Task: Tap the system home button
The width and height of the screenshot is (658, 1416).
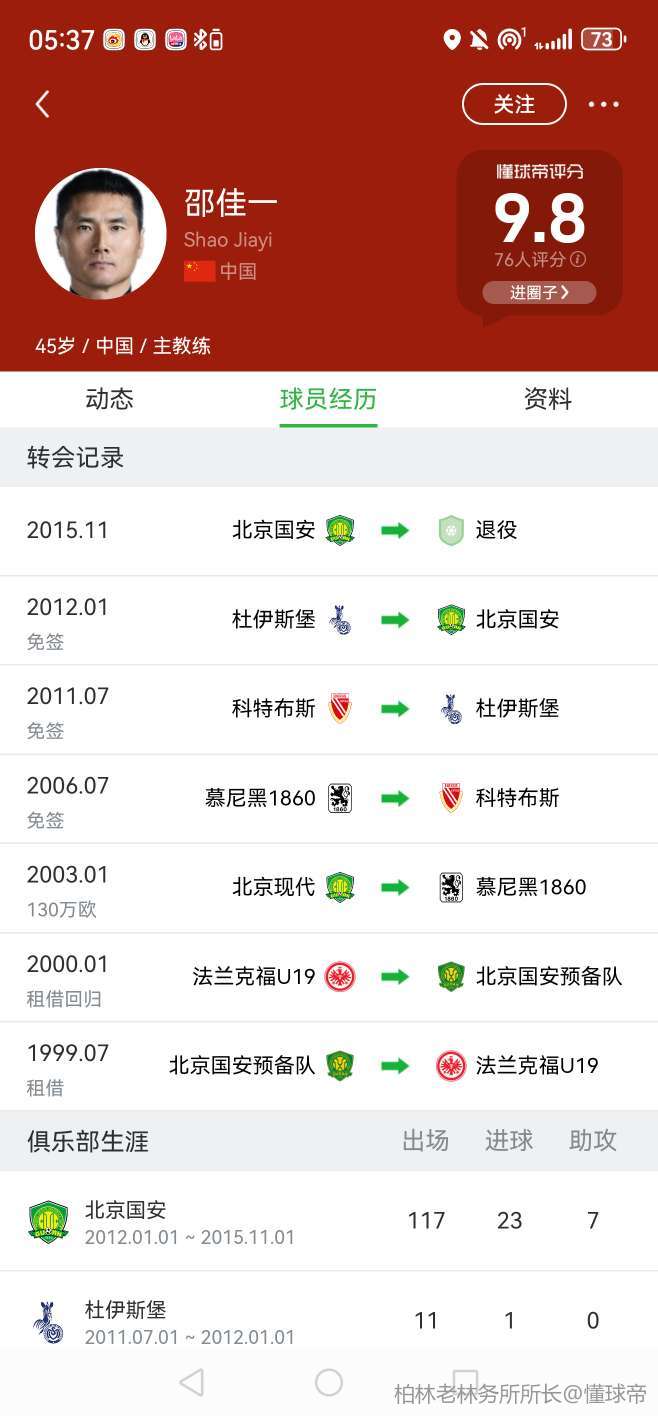Action: [329, 1382]
